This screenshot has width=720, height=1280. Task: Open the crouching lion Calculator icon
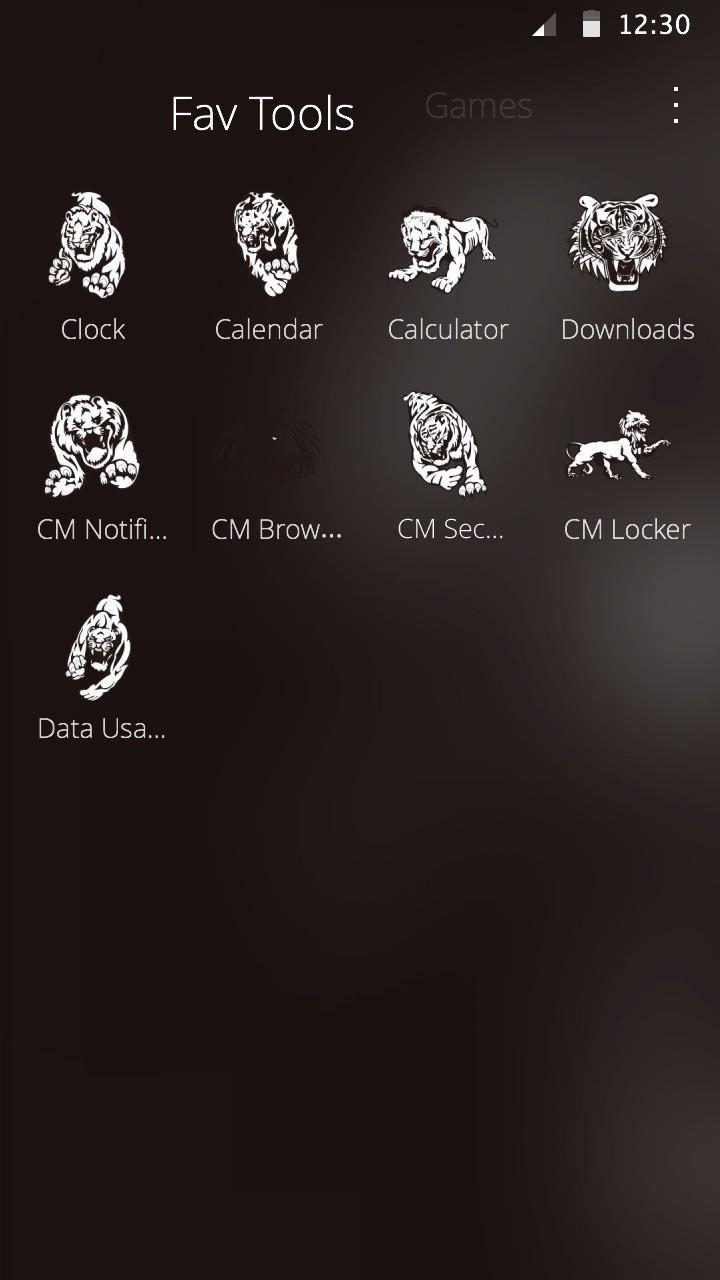tap(448, 245)
